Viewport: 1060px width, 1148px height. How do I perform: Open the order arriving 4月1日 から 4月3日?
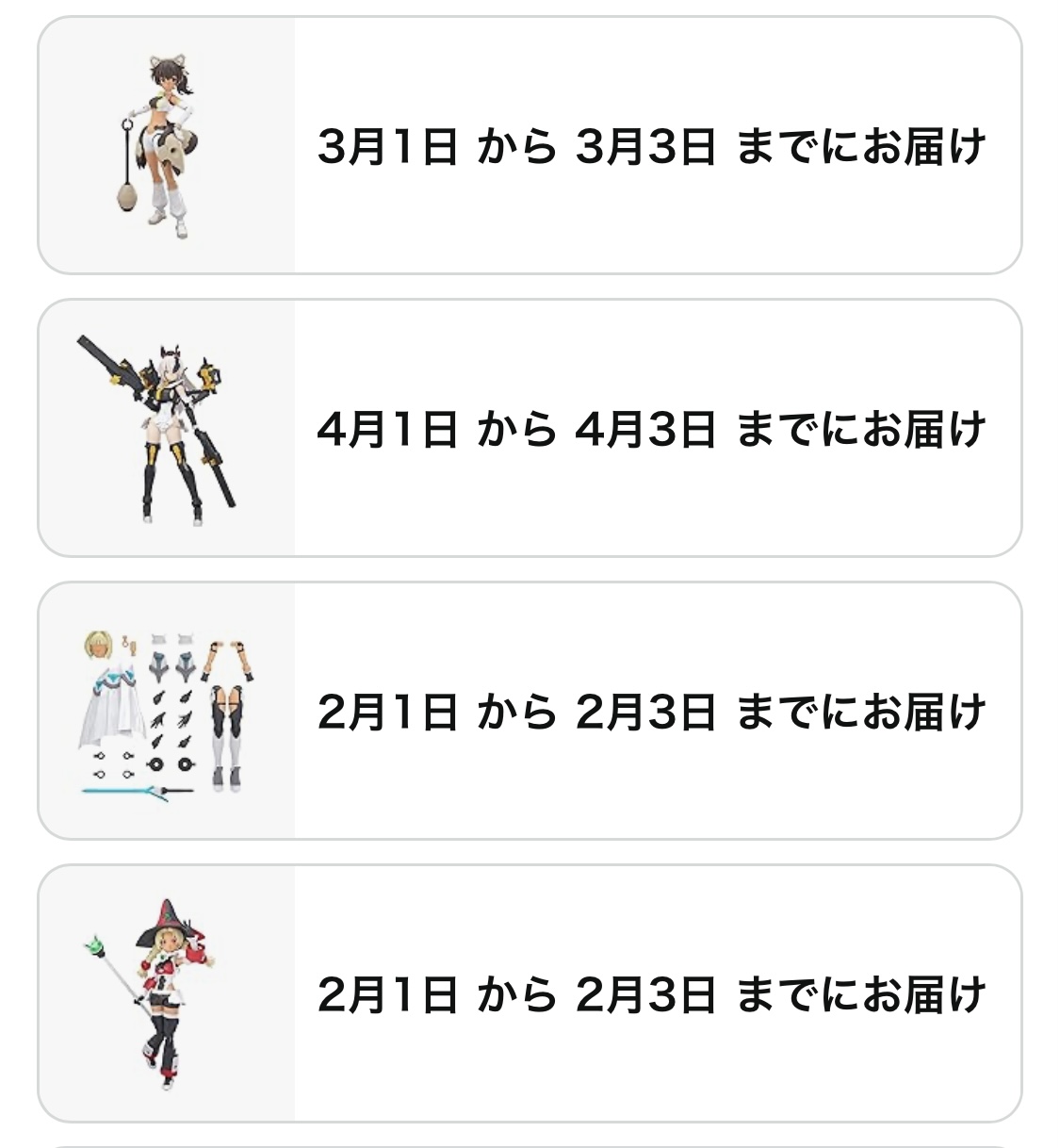(530, 429)
